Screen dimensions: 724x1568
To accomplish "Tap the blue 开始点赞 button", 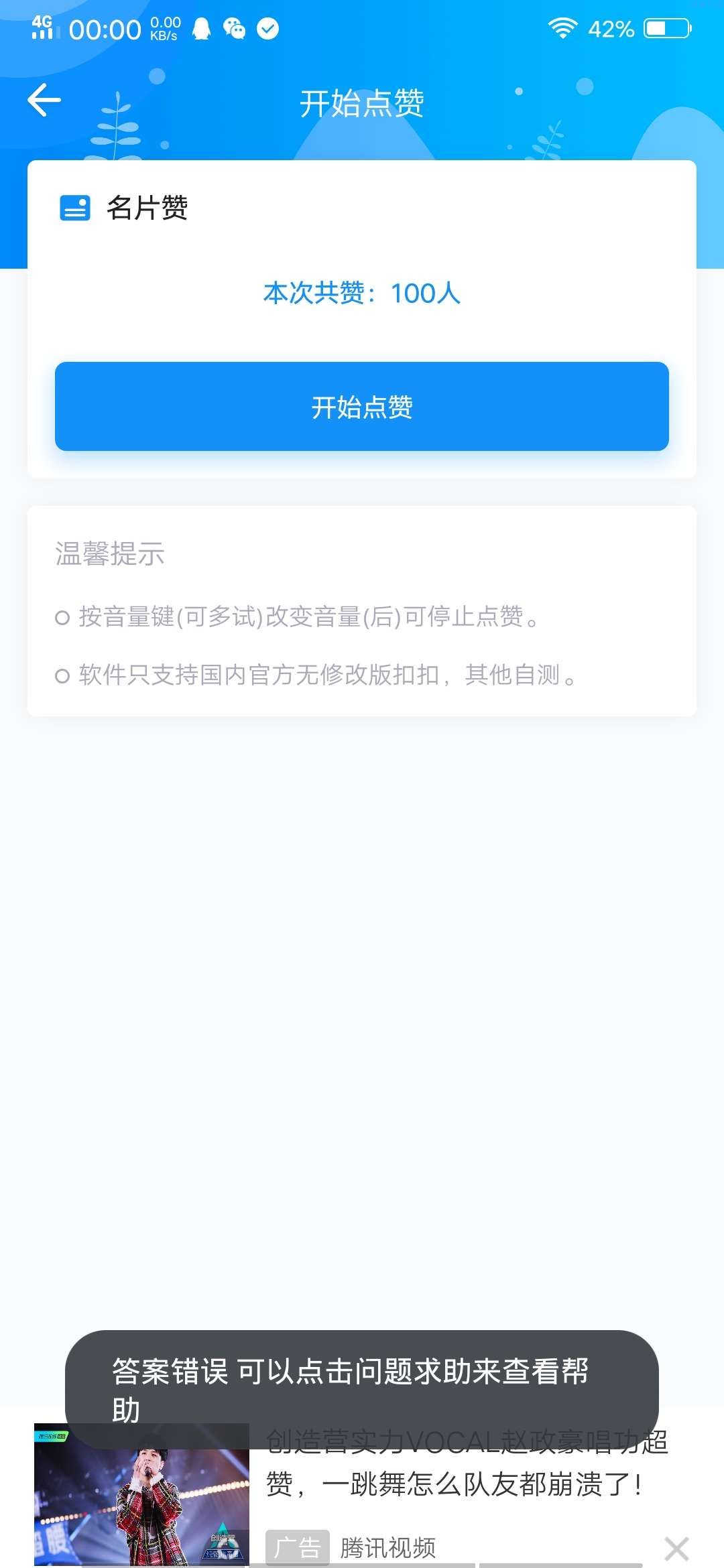I will pos(362,407).
